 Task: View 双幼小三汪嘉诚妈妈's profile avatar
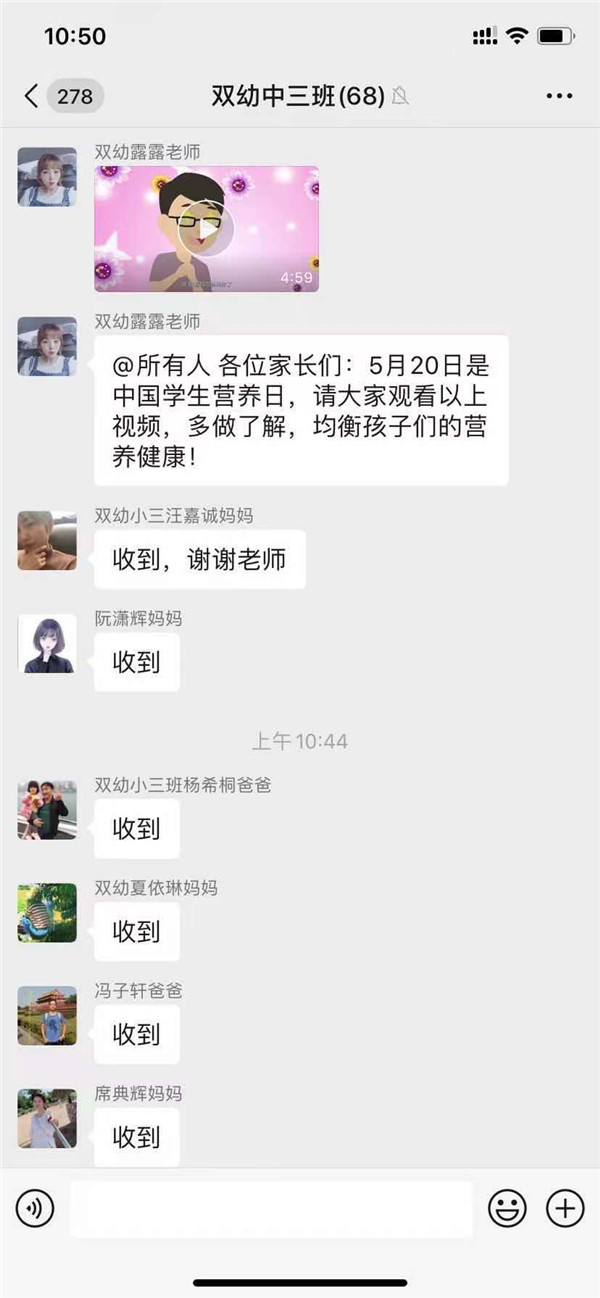[x=47, y=541]
